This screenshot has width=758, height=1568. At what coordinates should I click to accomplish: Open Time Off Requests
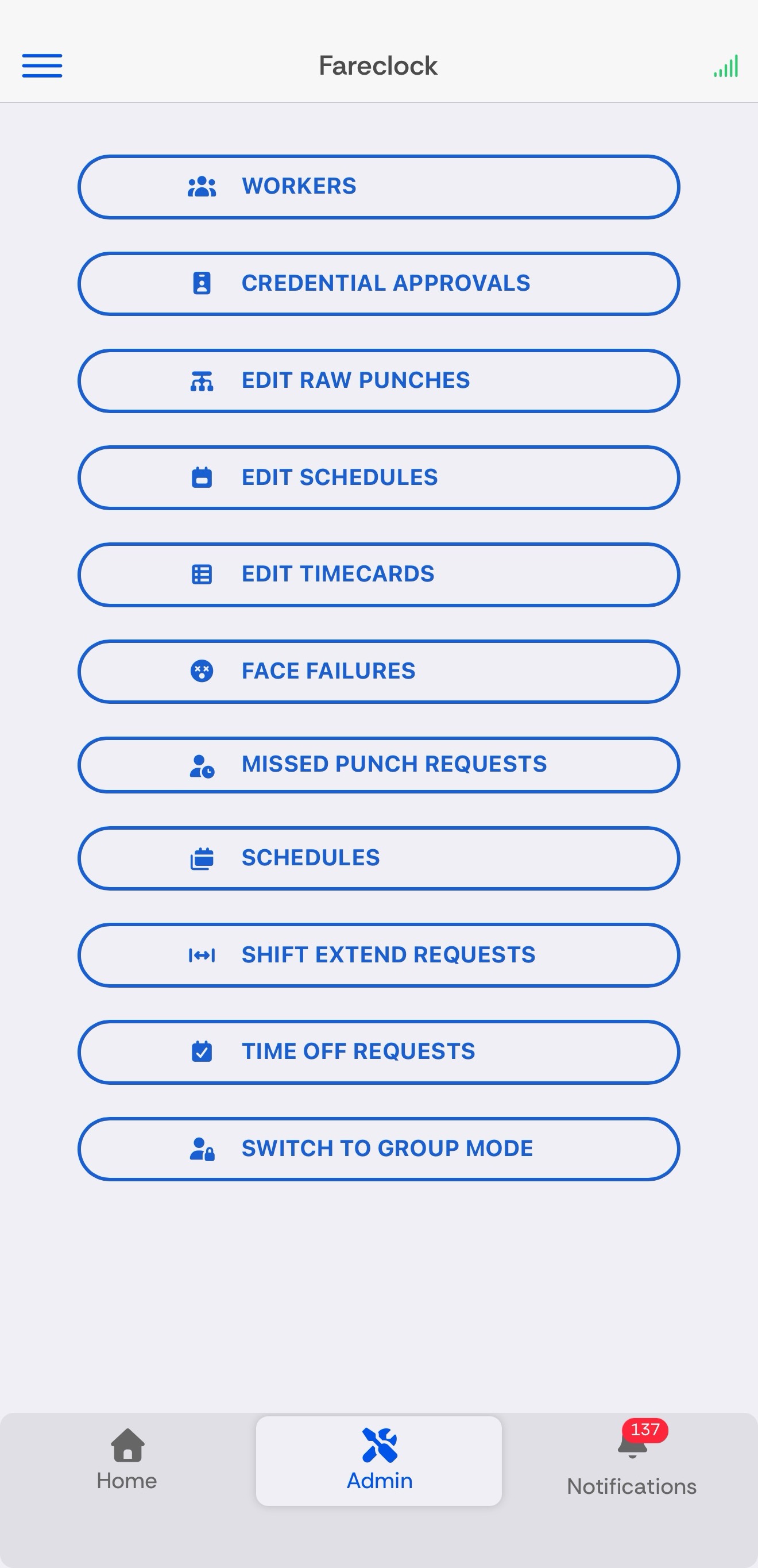378,1052
